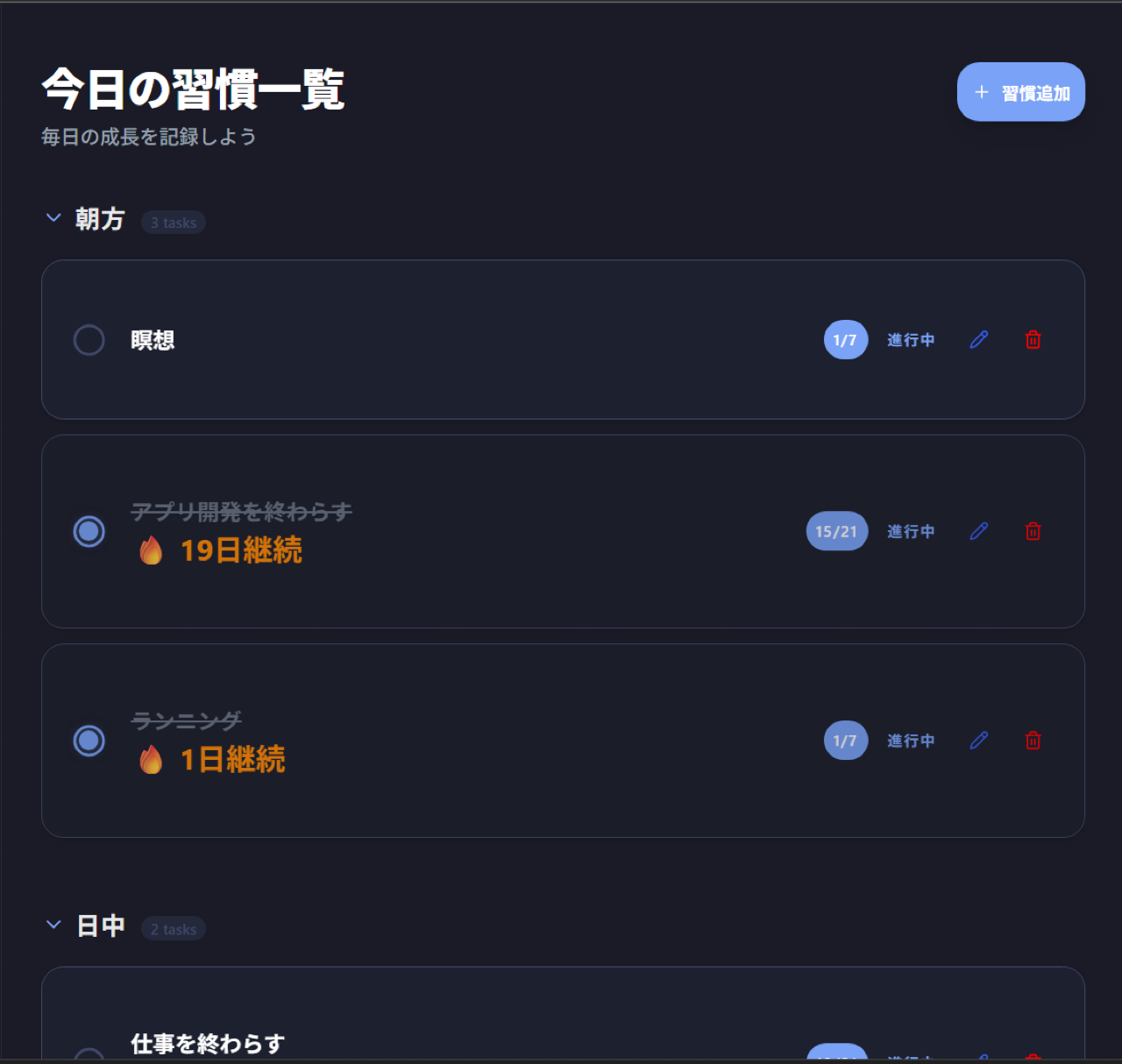Uncheck アプリ開発を終わらす habit
1122x1064 pixels.
(x=89, y=531)
